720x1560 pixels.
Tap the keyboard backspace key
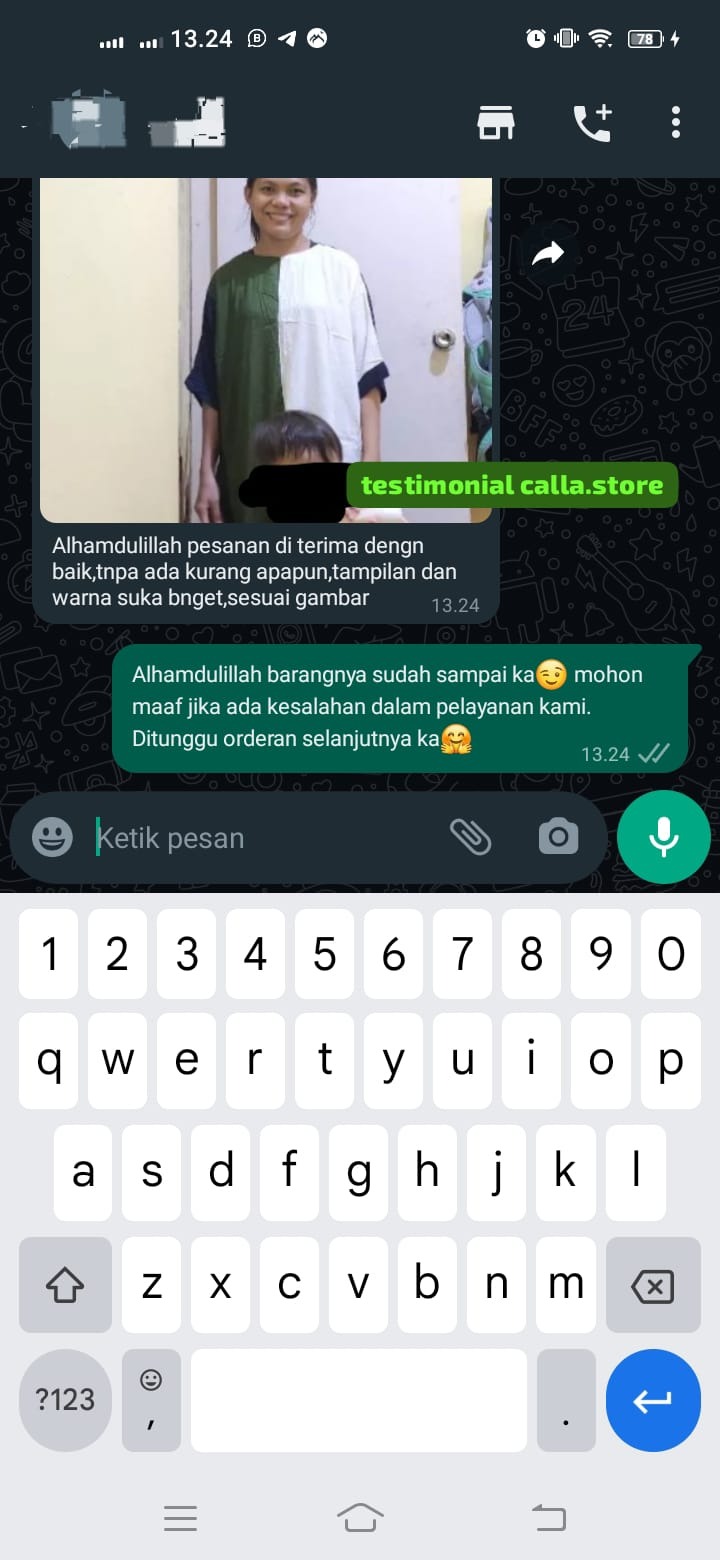point(653,1285)
